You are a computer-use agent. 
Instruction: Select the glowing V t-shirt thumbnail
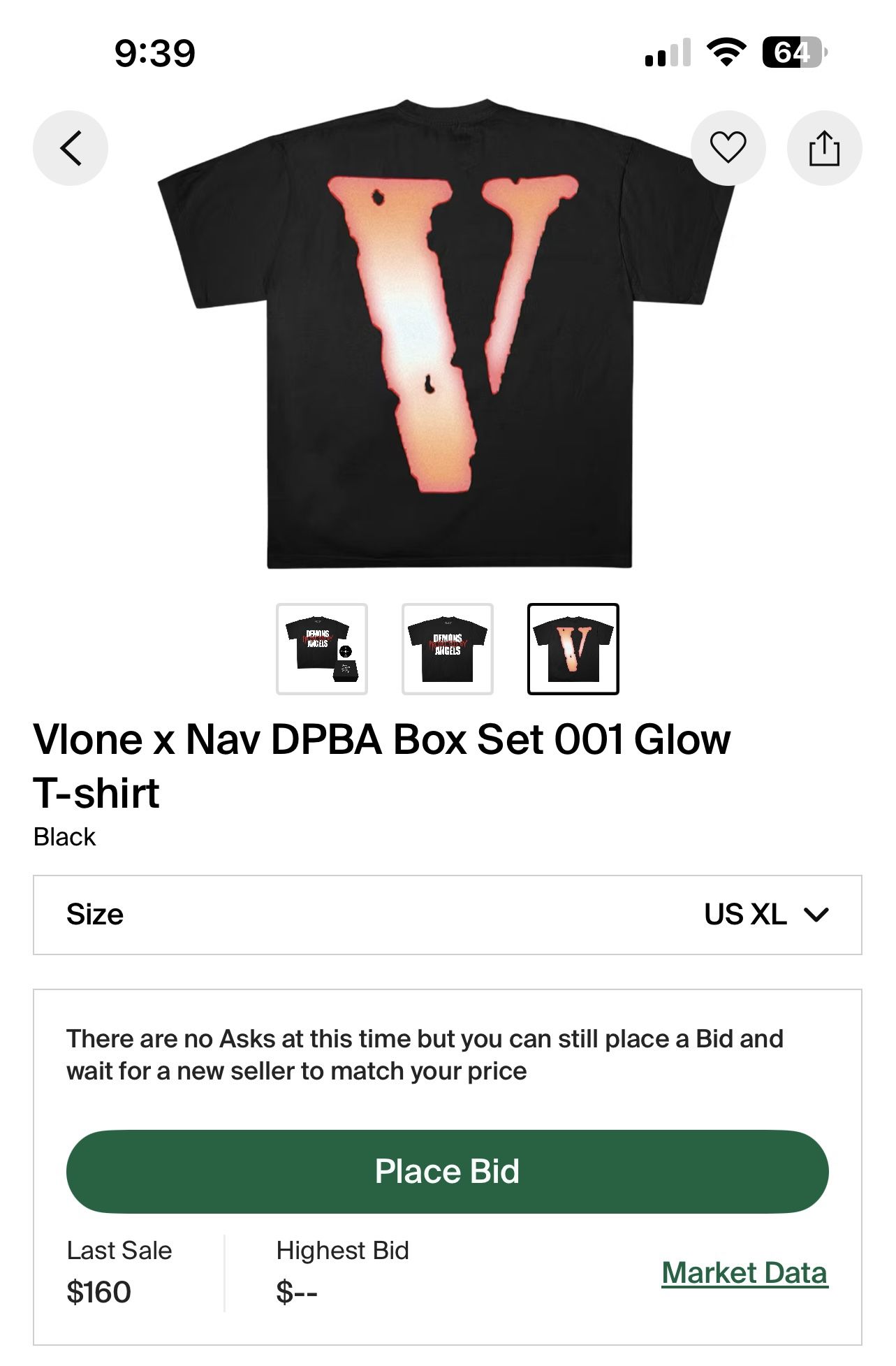pos(574,648)
